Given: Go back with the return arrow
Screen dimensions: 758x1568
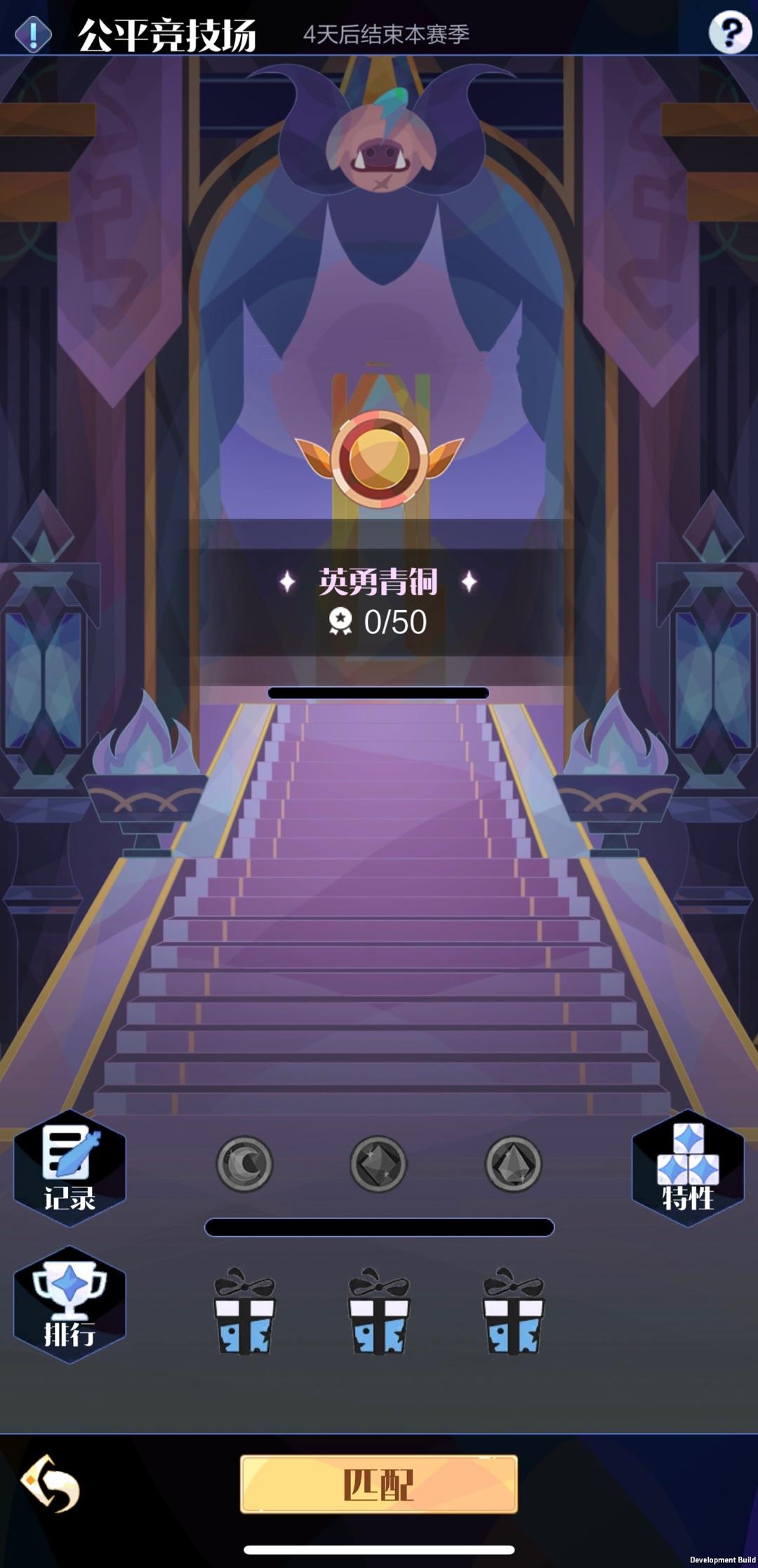Looking at the screenshot, I should pos(51,1483).
